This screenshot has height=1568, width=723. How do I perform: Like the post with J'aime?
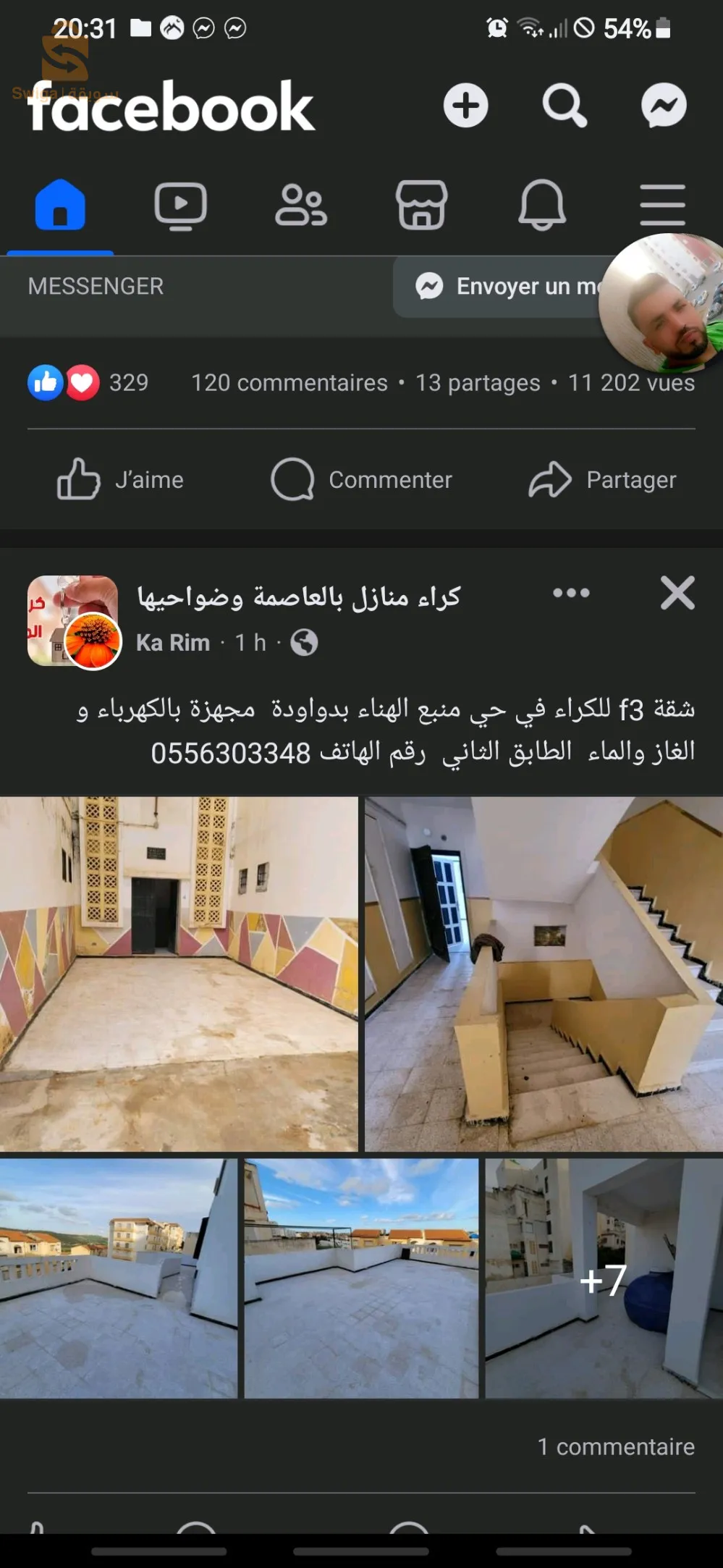pos(121,479)
